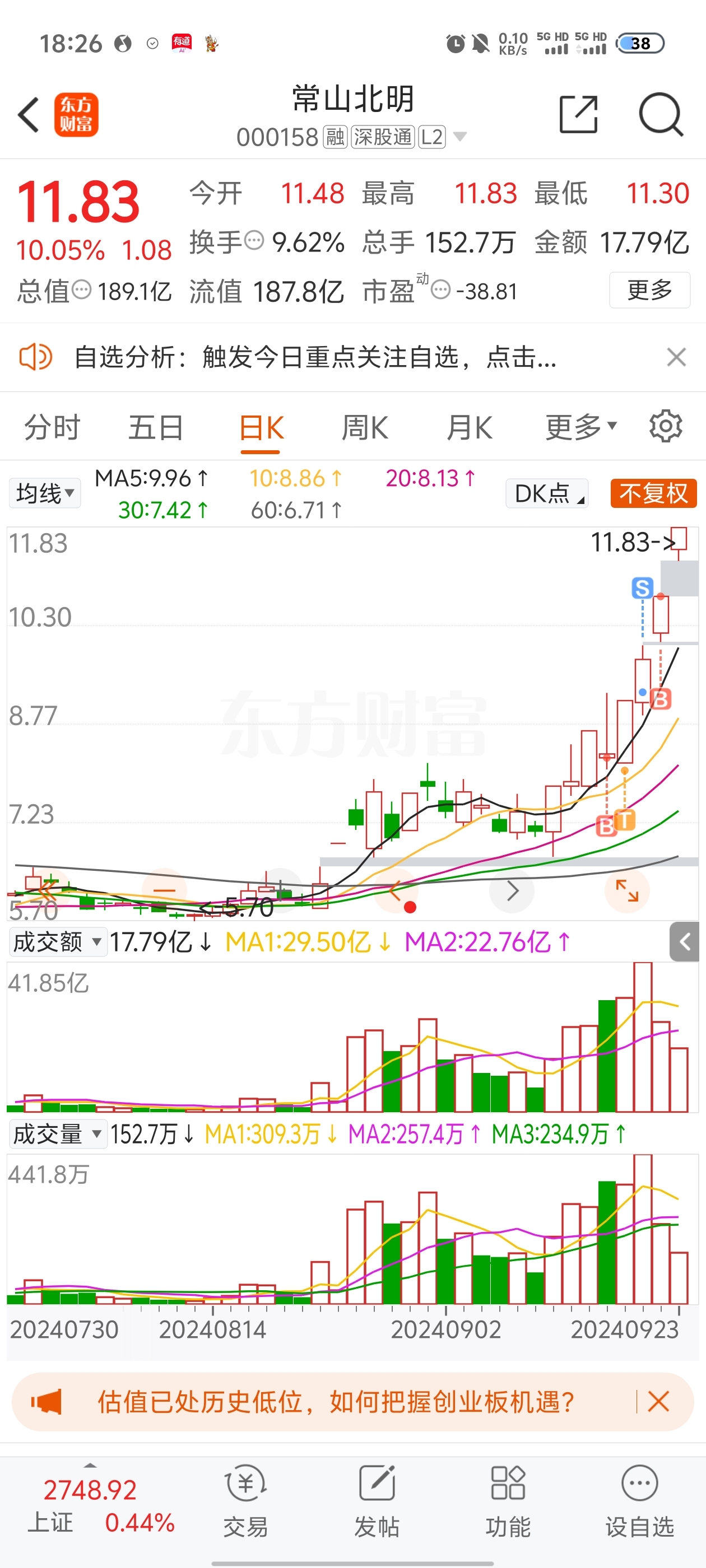
Task: Expand the 更多 chart period dropdown
Action: (x=581, y=427)
